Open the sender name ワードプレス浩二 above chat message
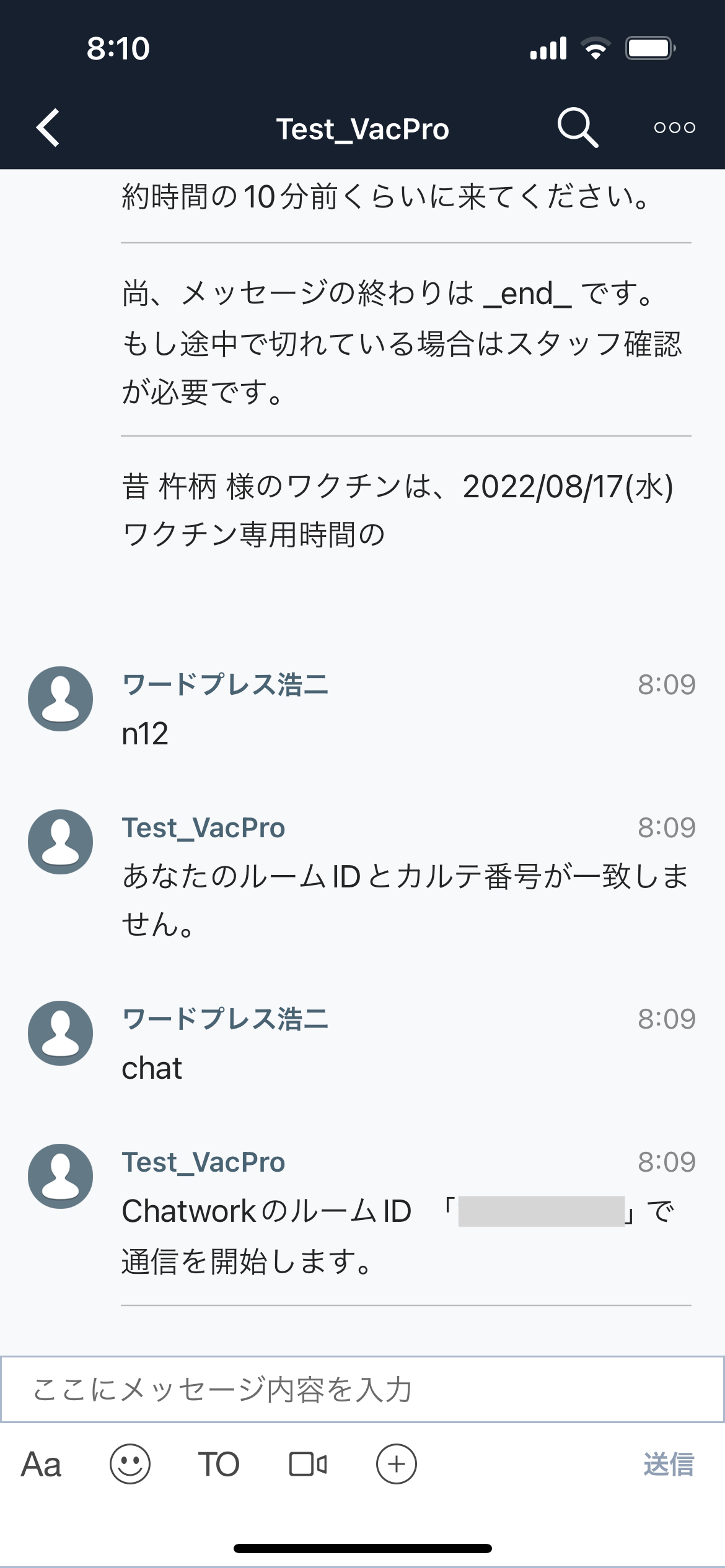 click(225, 1019)
